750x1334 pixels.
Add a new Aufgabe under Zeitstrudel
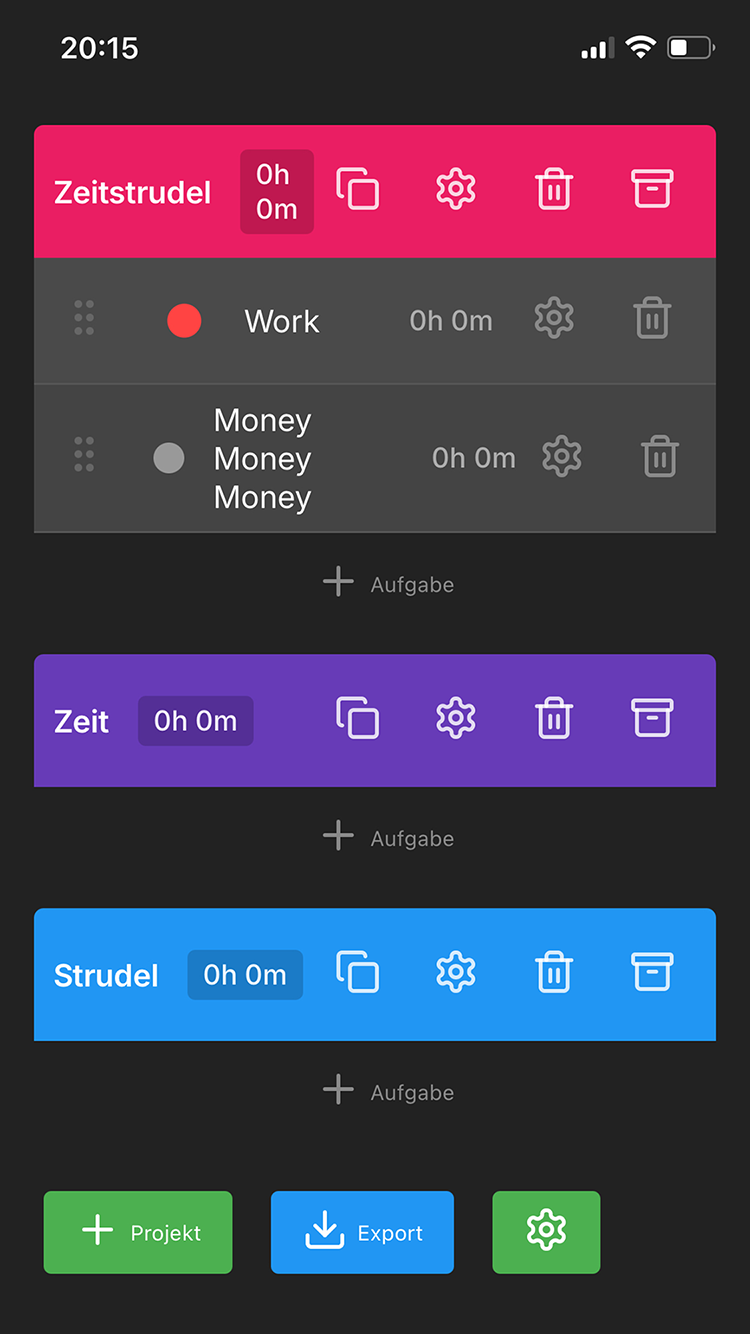[x=388, y=583]
